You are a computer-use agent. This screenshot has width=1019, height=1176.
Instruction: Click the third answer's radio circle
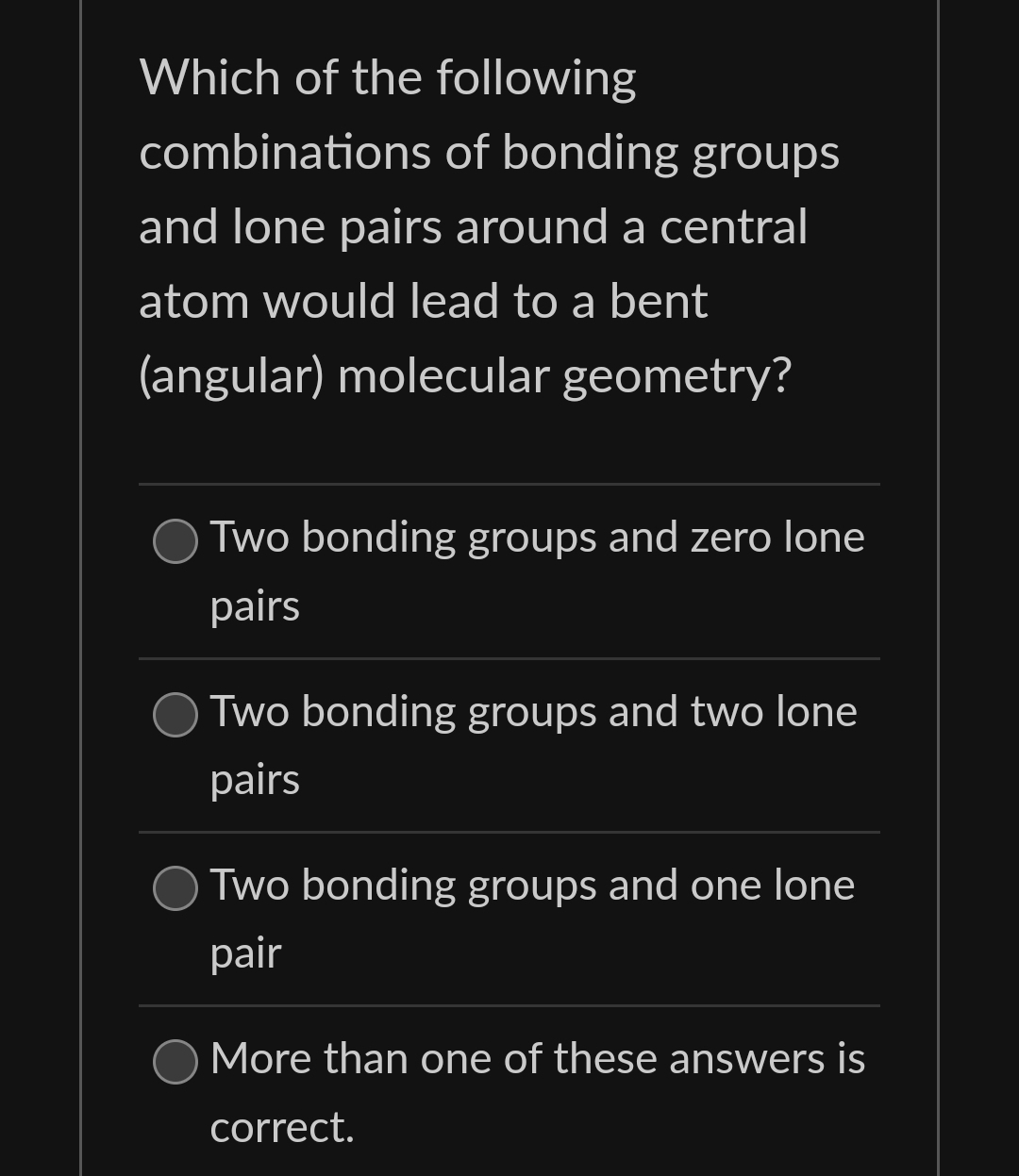click(175, 887)
